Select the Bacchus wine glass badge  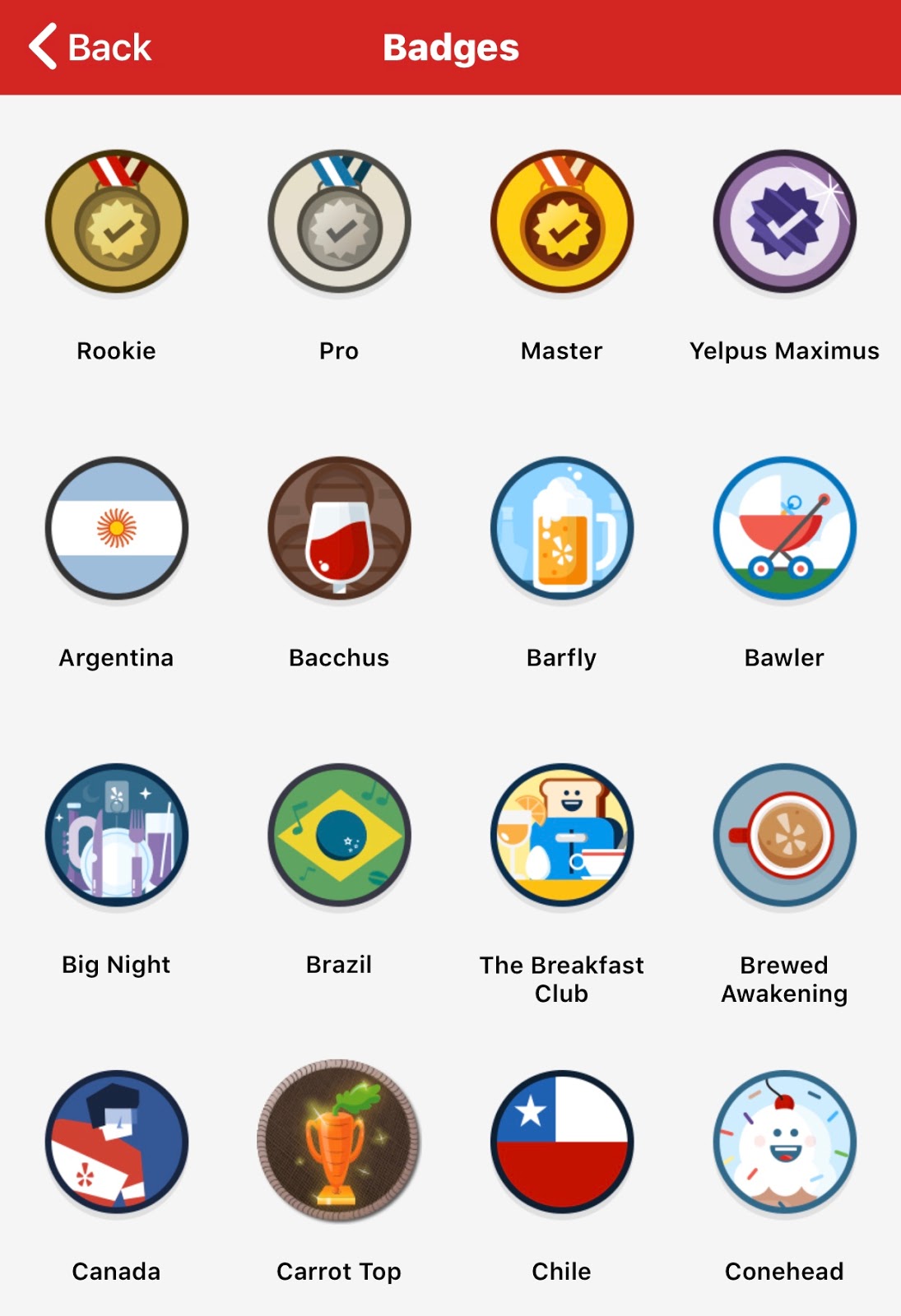339,529
